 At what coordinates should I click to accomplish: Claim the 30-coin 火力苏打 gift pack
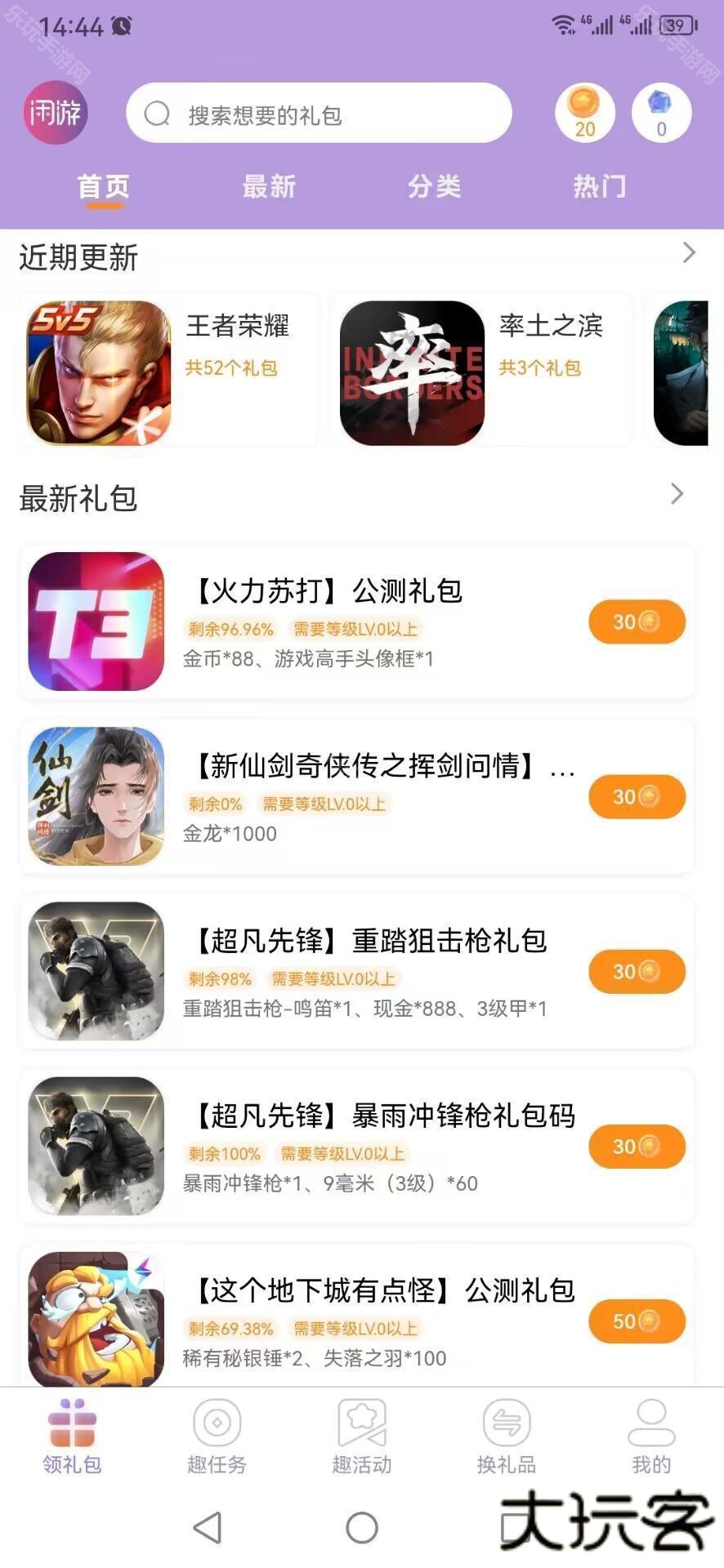pos(637,622)
